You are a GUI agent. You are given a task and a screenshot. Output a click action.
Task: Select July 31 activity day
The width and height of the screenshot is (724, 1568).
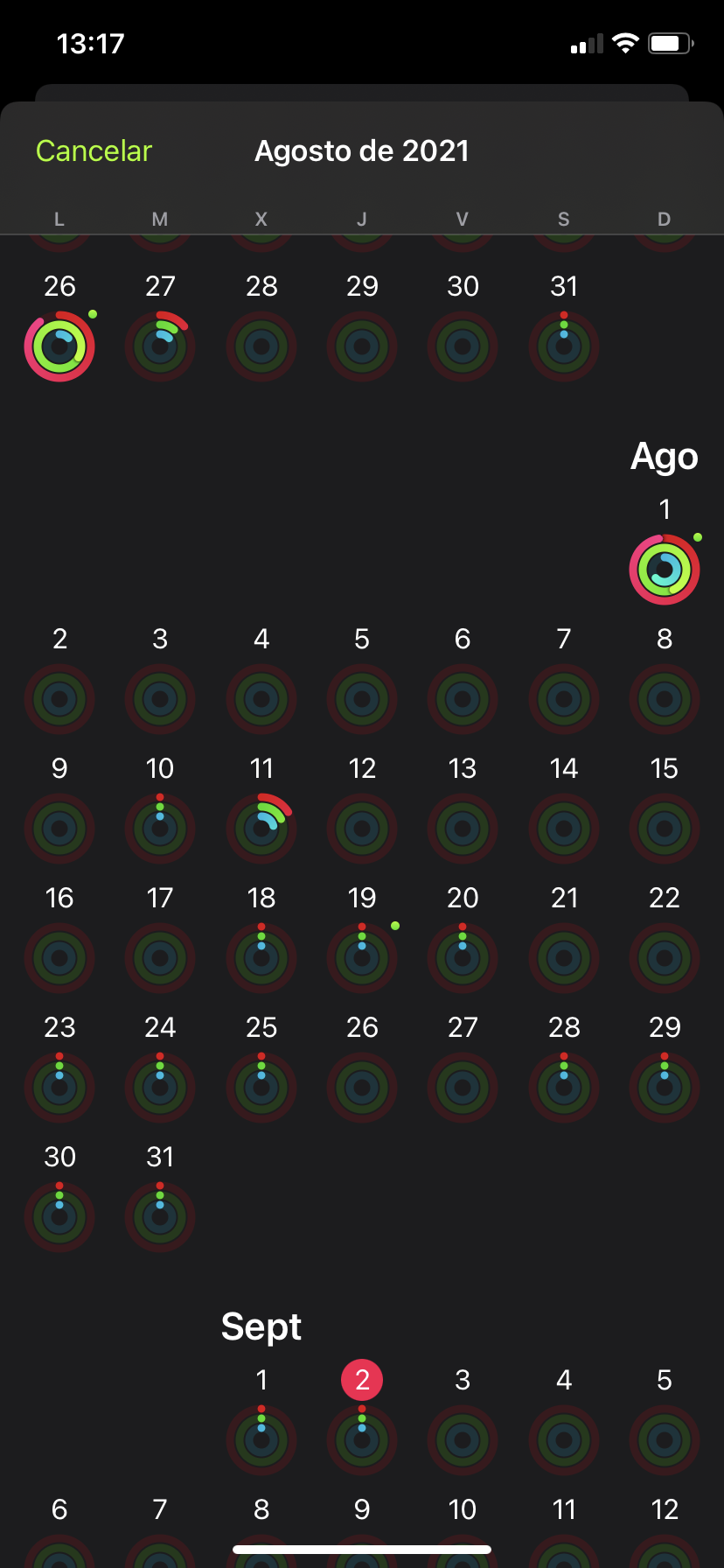[x=564, y=346]
